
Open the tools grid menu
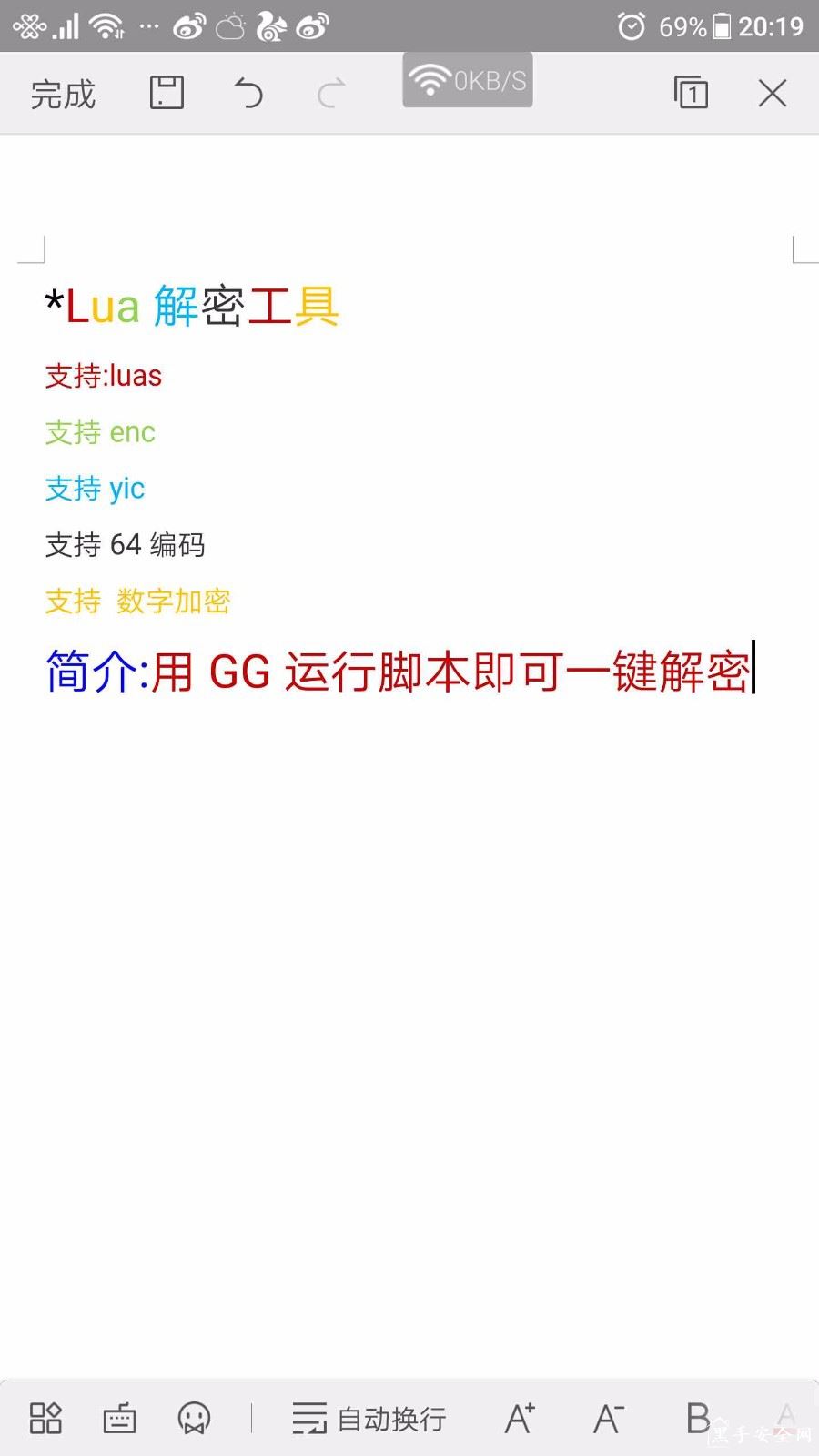click(45, 1418)
